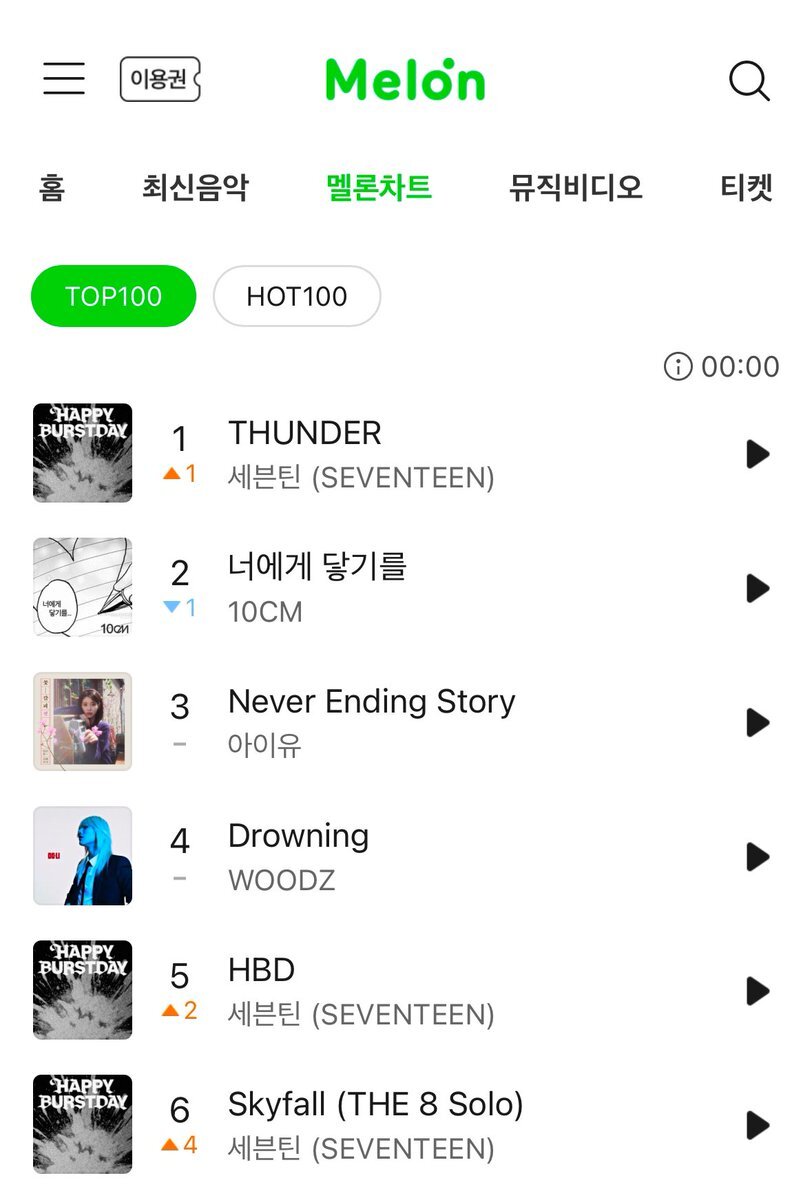
Task: Play HBD by SEVENTEEN
Action: click(757, 991)
